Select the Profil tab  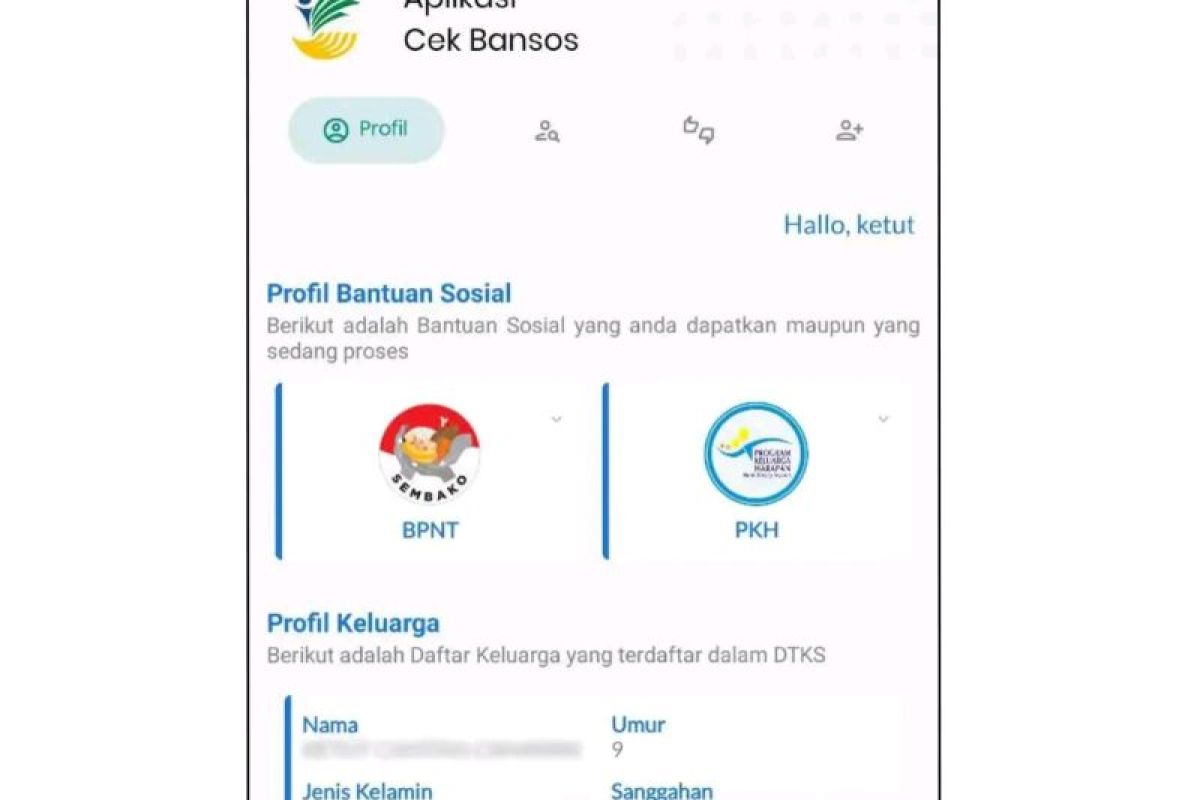tap(366, 130)
